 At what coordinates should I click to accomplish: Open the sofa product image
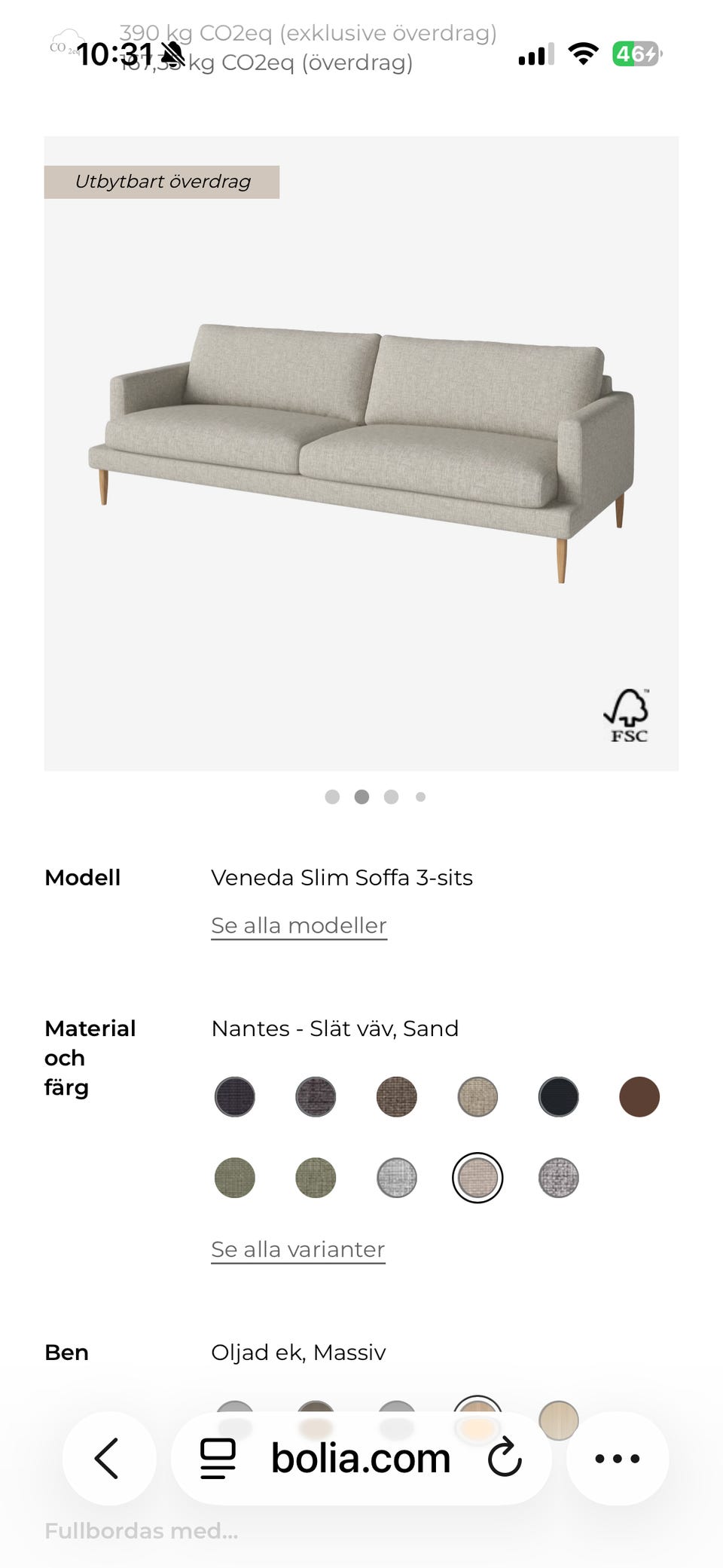pos(361,452)
